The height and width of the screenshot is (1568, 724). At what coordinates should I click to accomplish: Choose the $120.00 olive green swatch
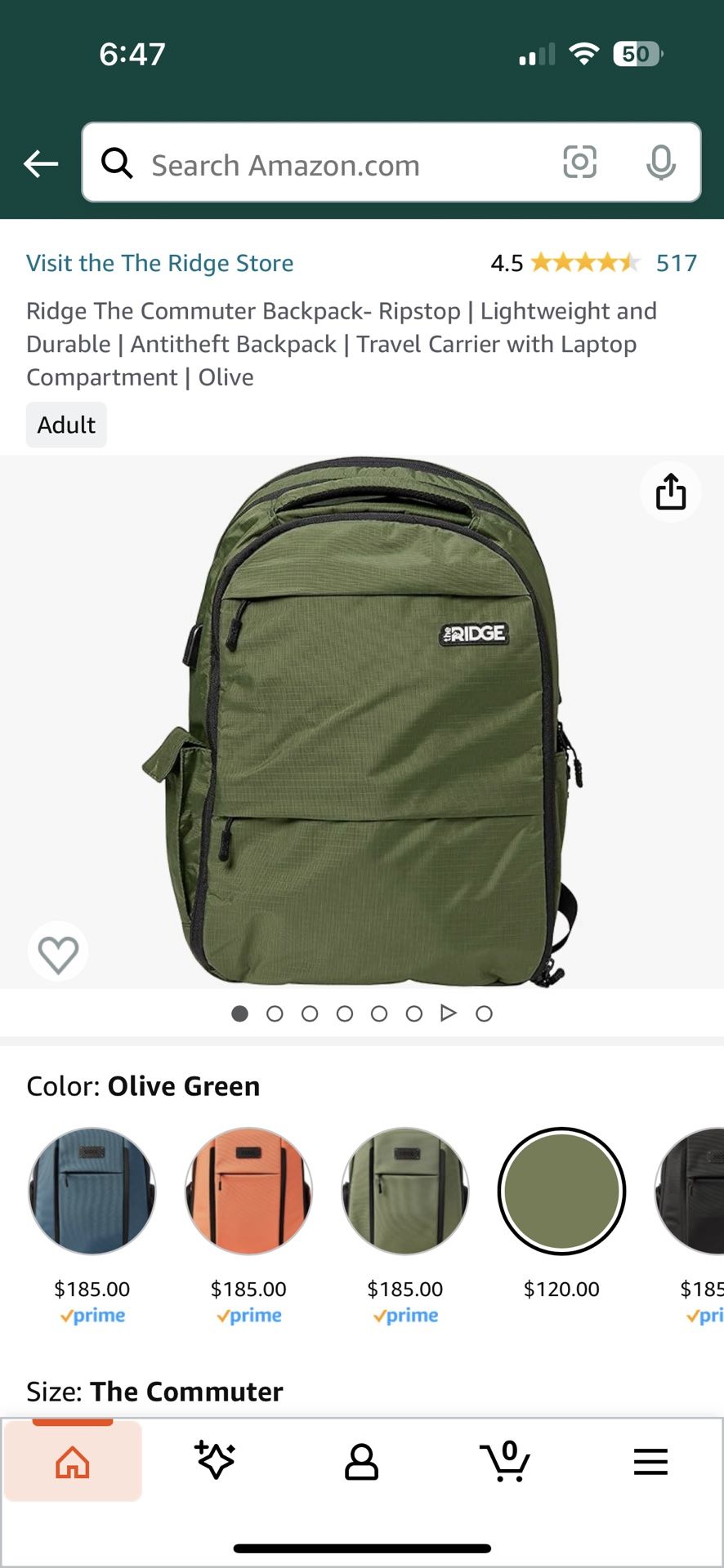(x=561, y=1191)
